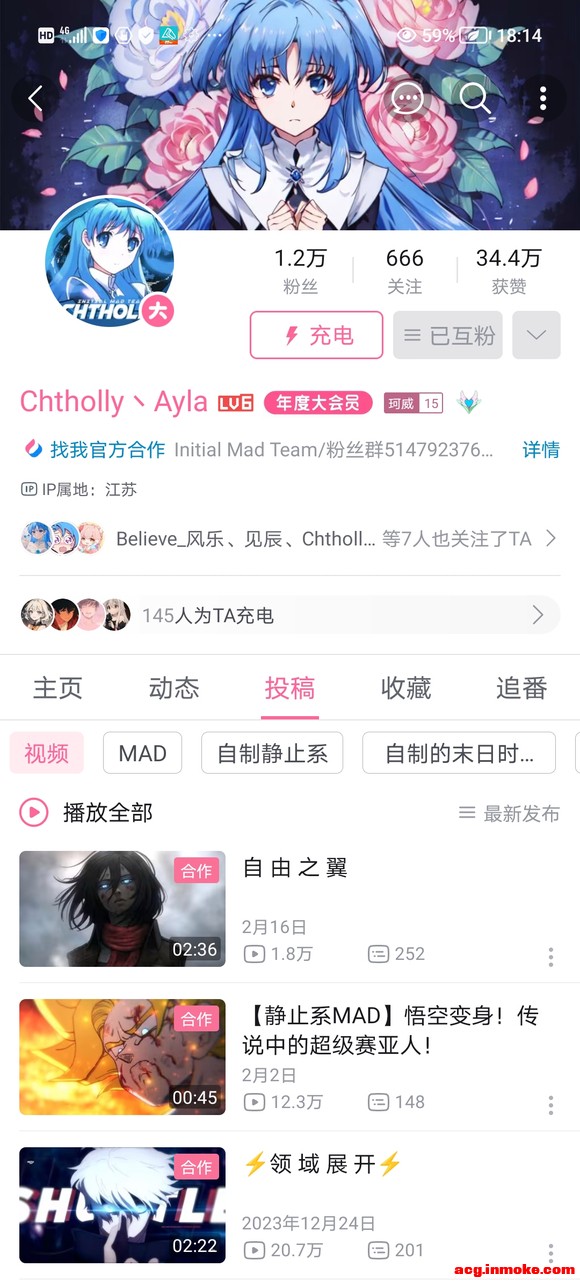The width and height of the screenshot is (580, 1282).
Task: Tap the 充电 charge button
Action: pyautogui.click(x=316, y=335)
